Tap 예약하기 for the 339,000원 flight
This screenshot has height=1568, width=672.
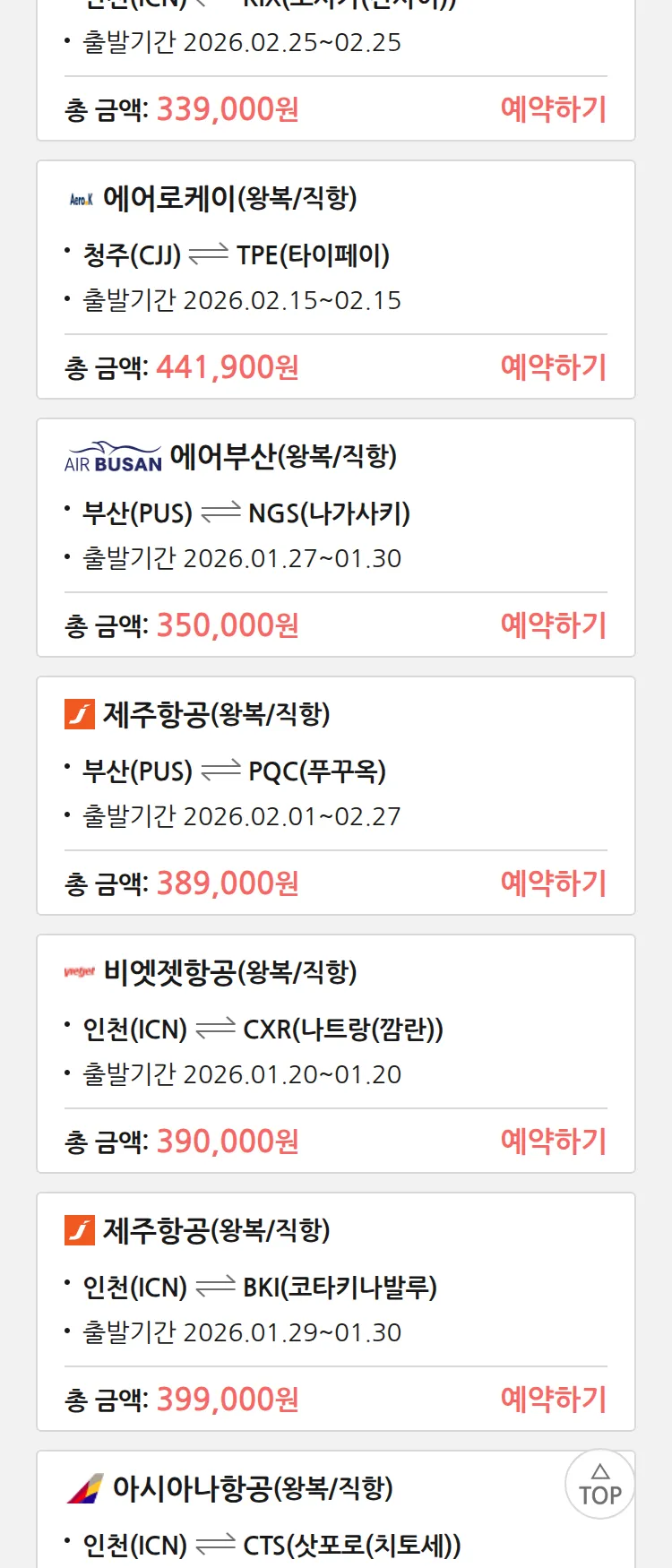[x=553, y=109]
